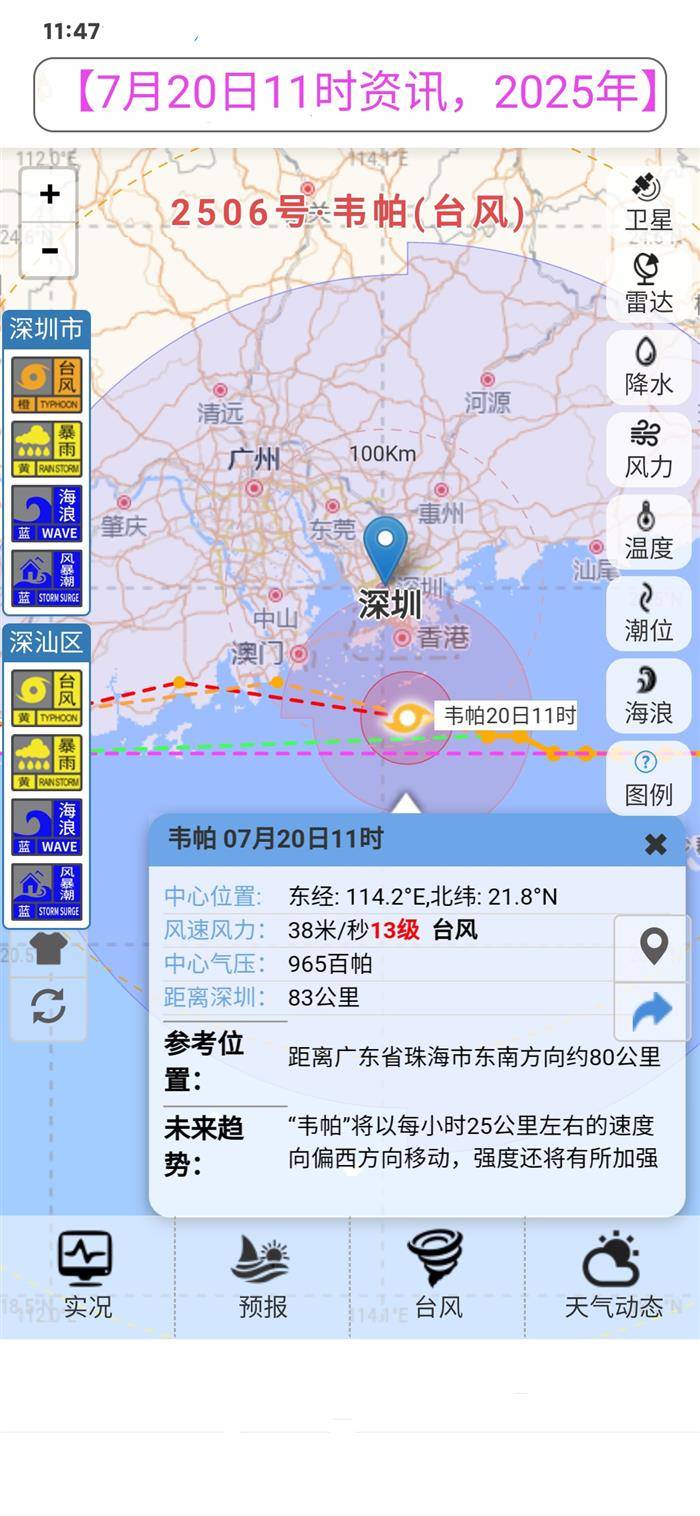Go to the 台风 typhoon tab
700x1516 pixels.
pos(437,1275)
